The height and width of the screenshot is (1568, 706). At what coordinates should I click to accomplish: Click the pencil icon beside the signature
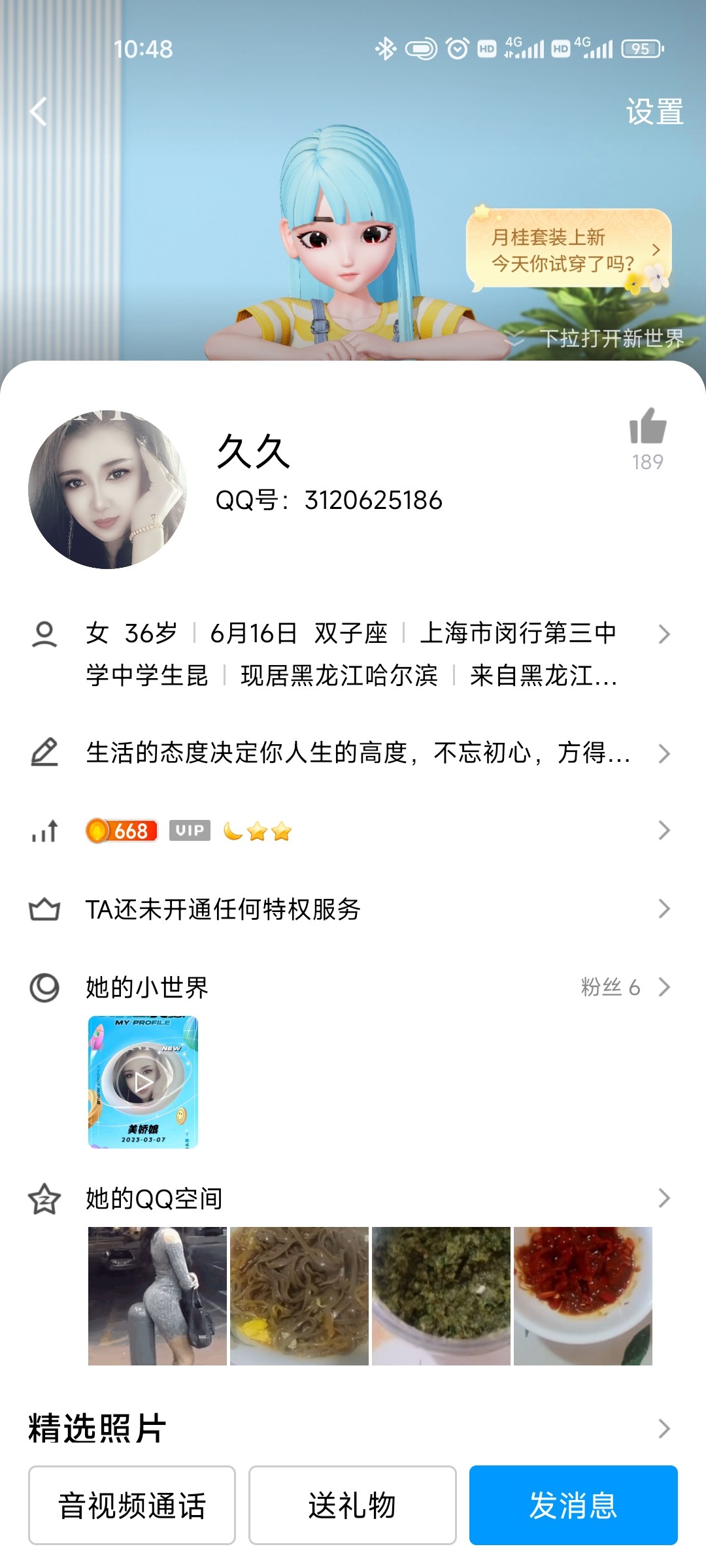click(44, 753)
